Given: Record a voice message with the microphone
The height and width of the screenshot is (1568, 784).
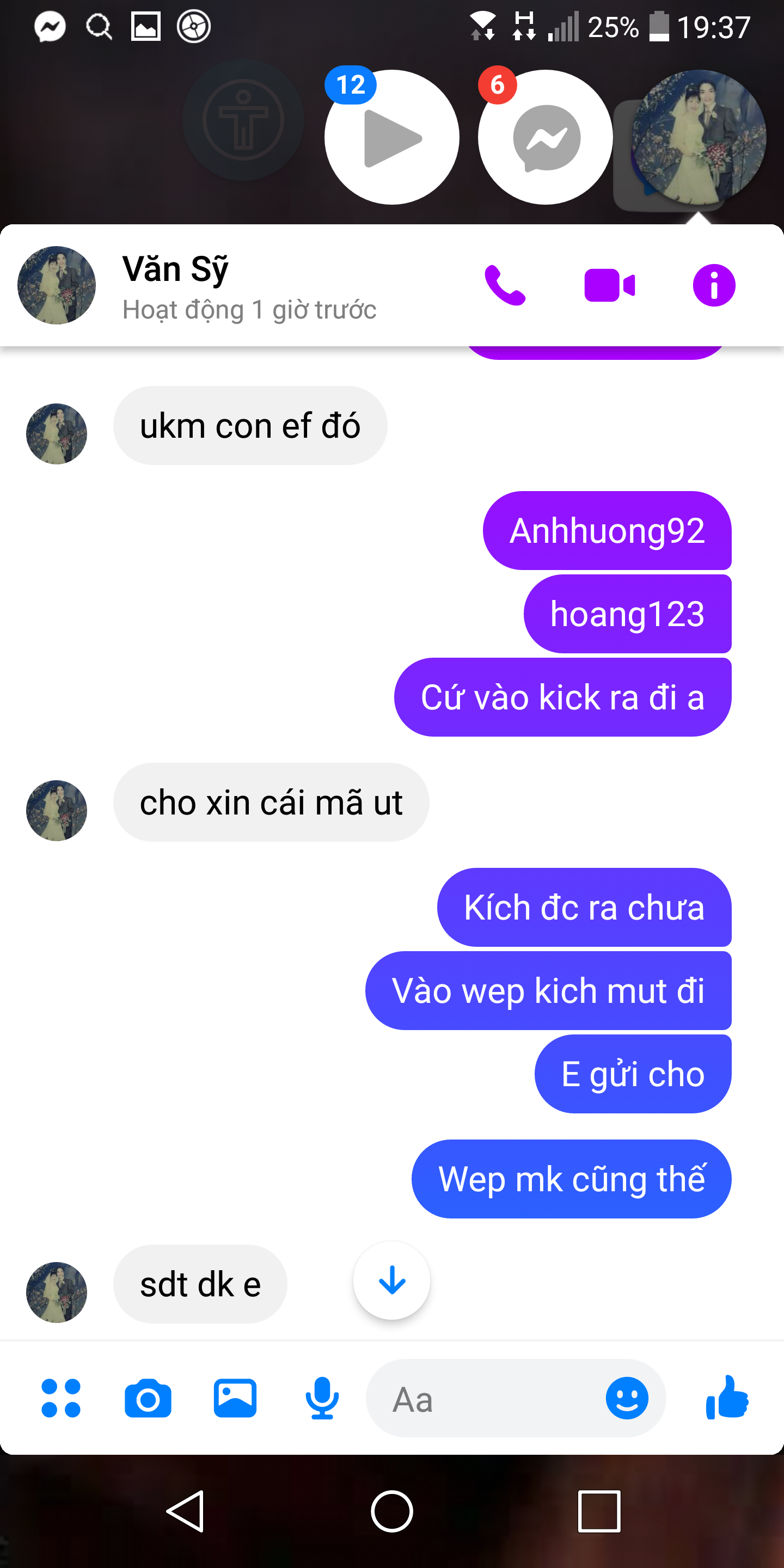Looking at the screenshot, I should [322, 1398].
